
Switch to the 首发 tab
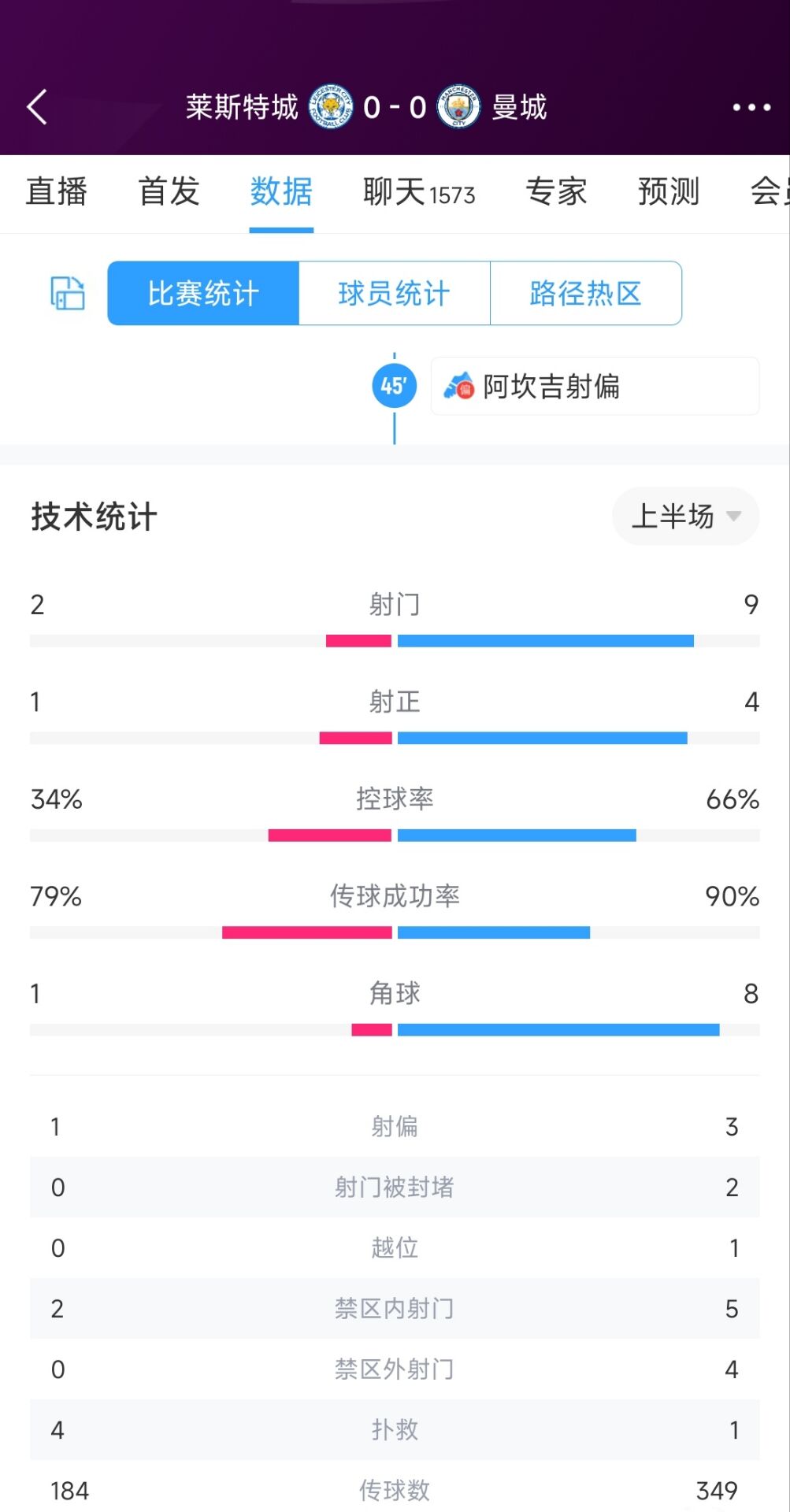tap(169, 191)
